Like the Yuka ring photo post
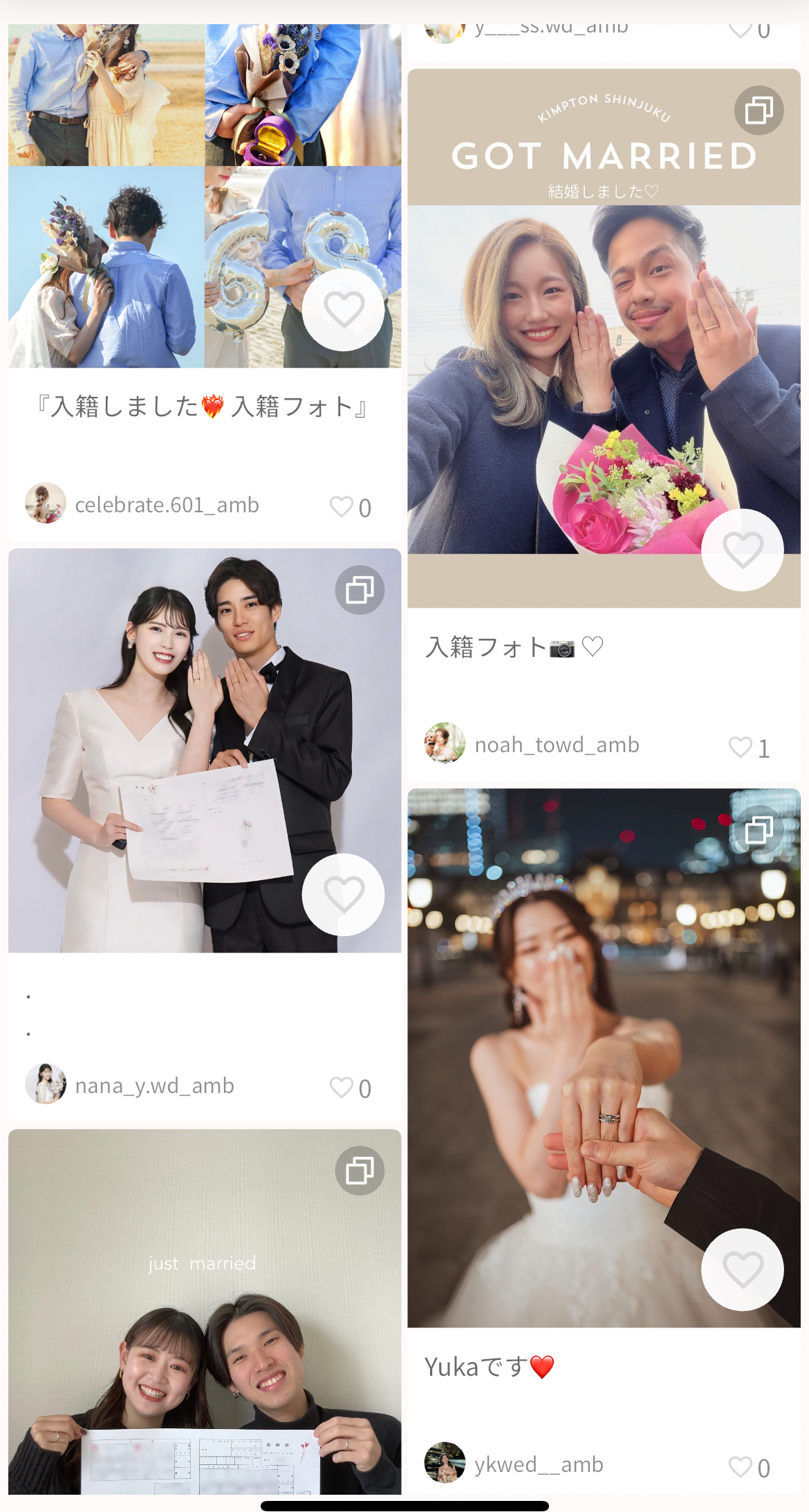 coord(742,1269)
